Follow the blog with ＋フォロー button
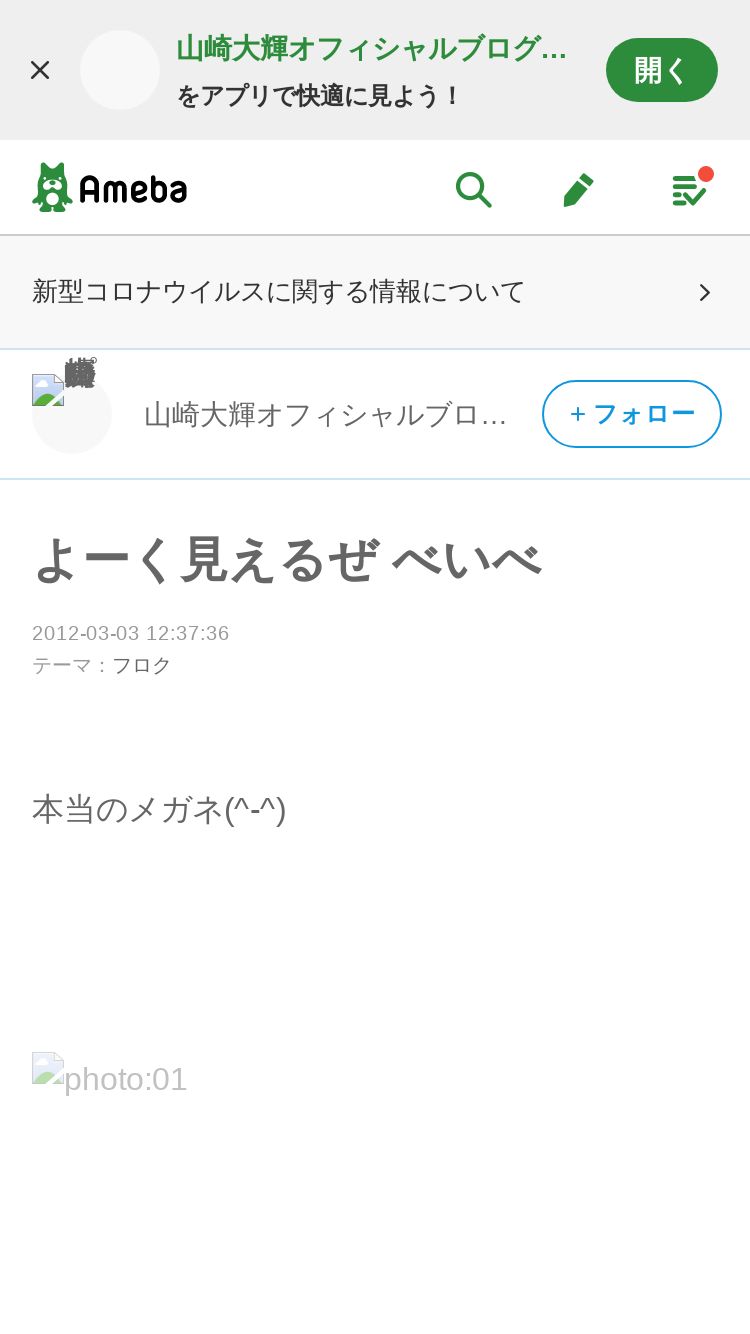750x1334 pixels. point(632,414)
